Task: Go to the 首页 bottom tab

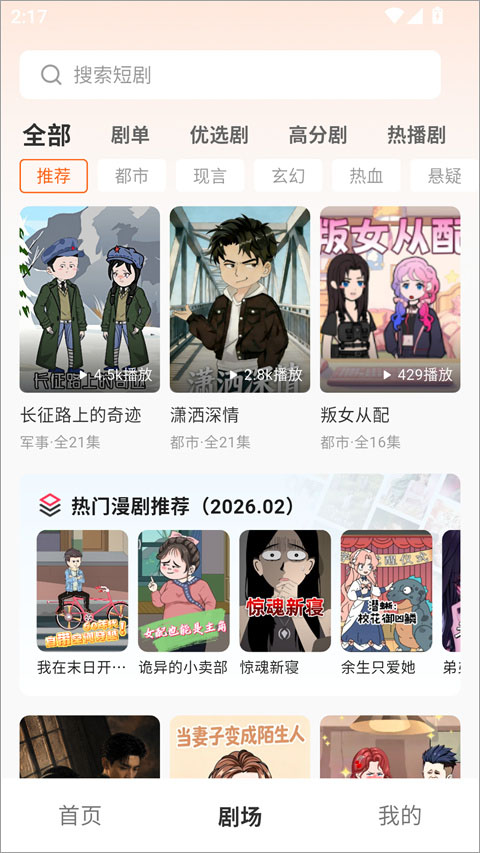Action: click(x=80, y=816)
